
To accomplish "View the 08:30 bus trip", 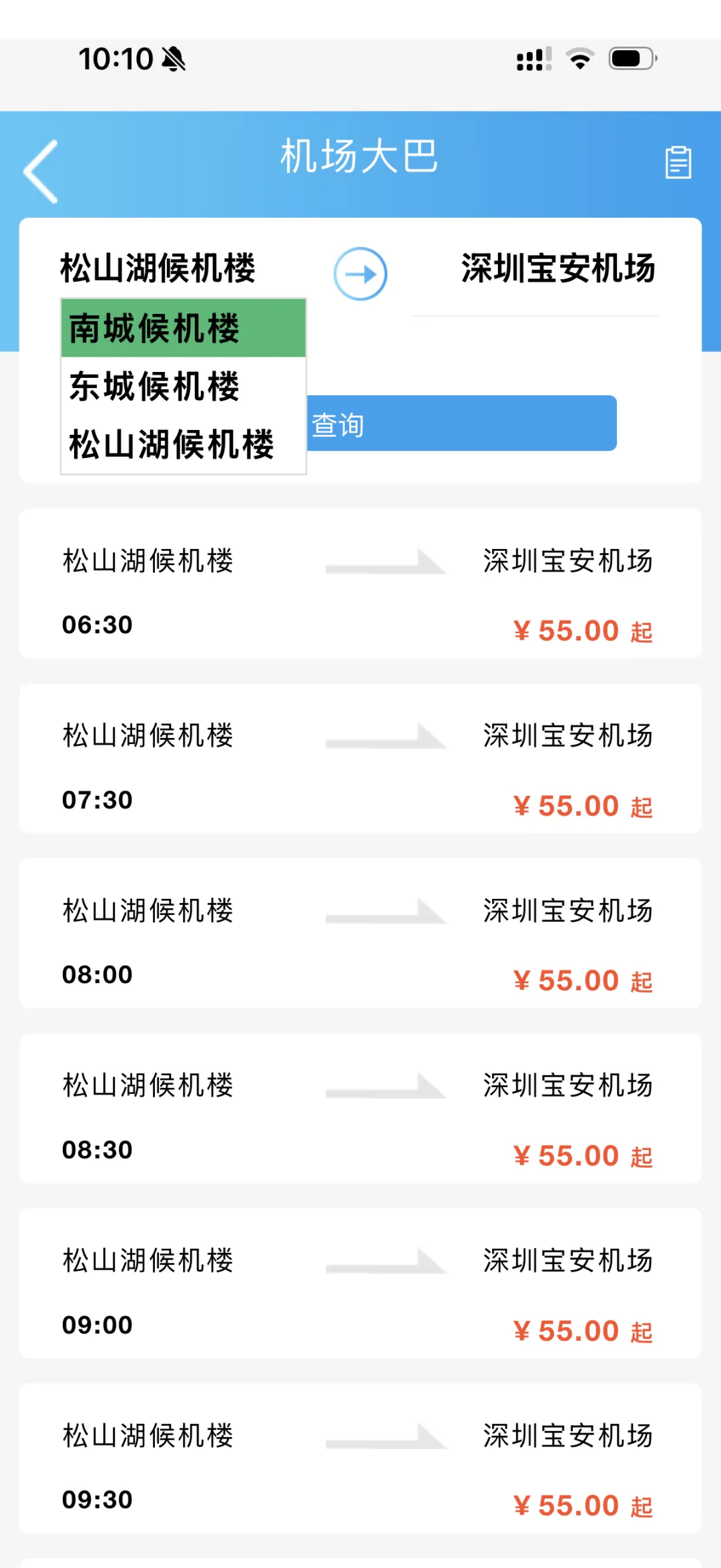I will click(360, 1109).
